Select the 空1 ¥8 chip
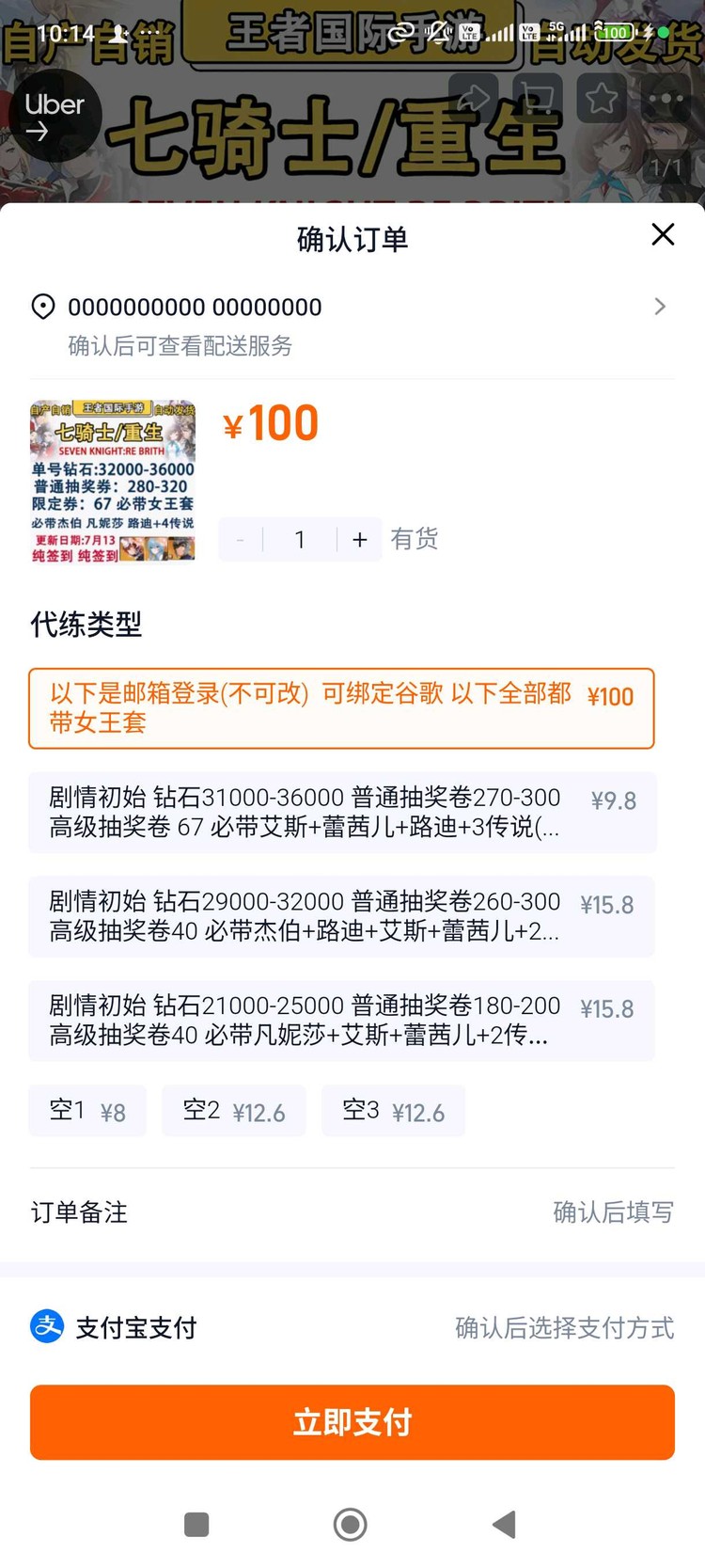705x1568 pixels. point(87,1111)
